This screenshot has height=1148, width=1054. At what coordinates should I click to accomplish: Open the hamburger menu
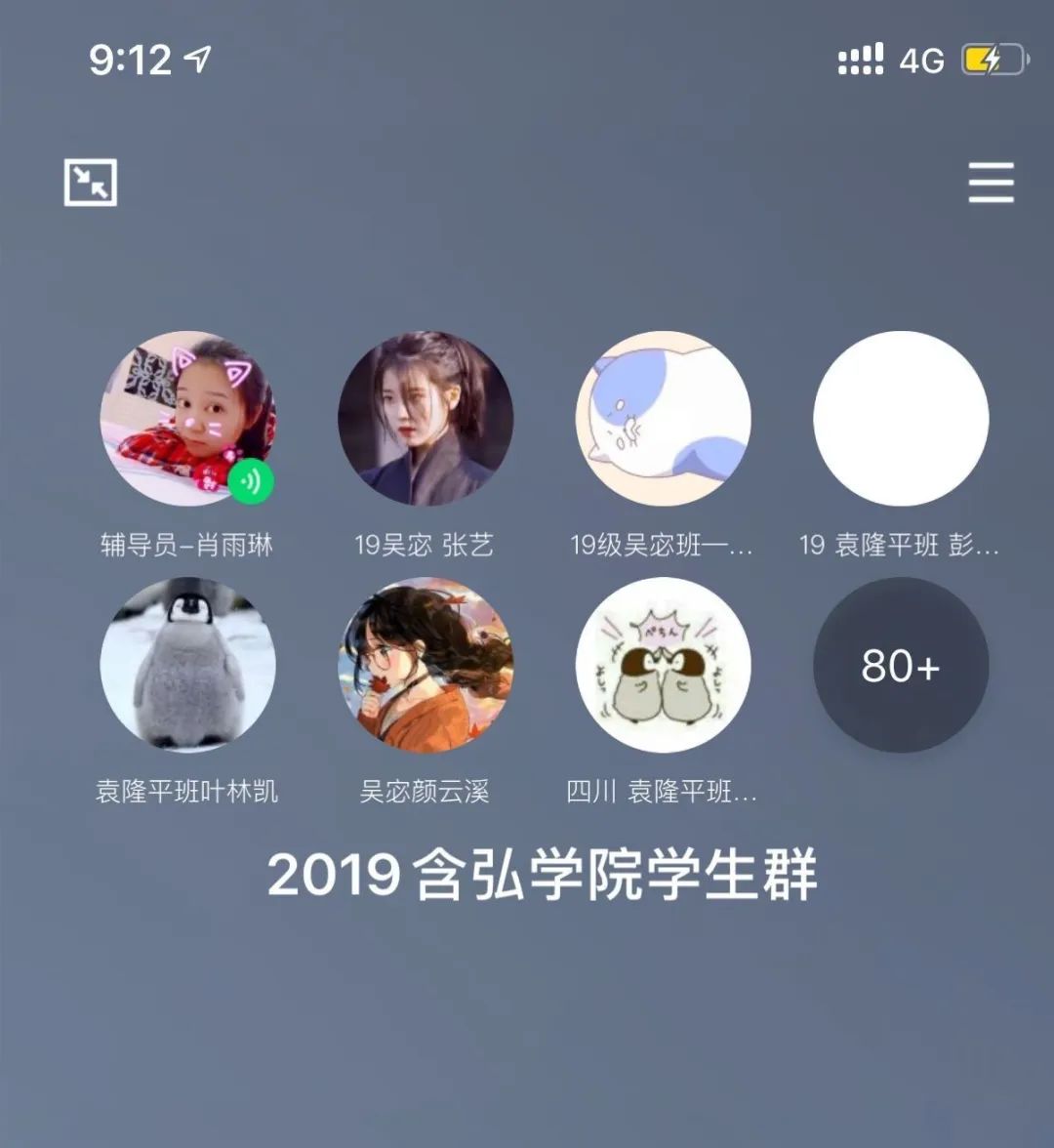coord(991,184)
